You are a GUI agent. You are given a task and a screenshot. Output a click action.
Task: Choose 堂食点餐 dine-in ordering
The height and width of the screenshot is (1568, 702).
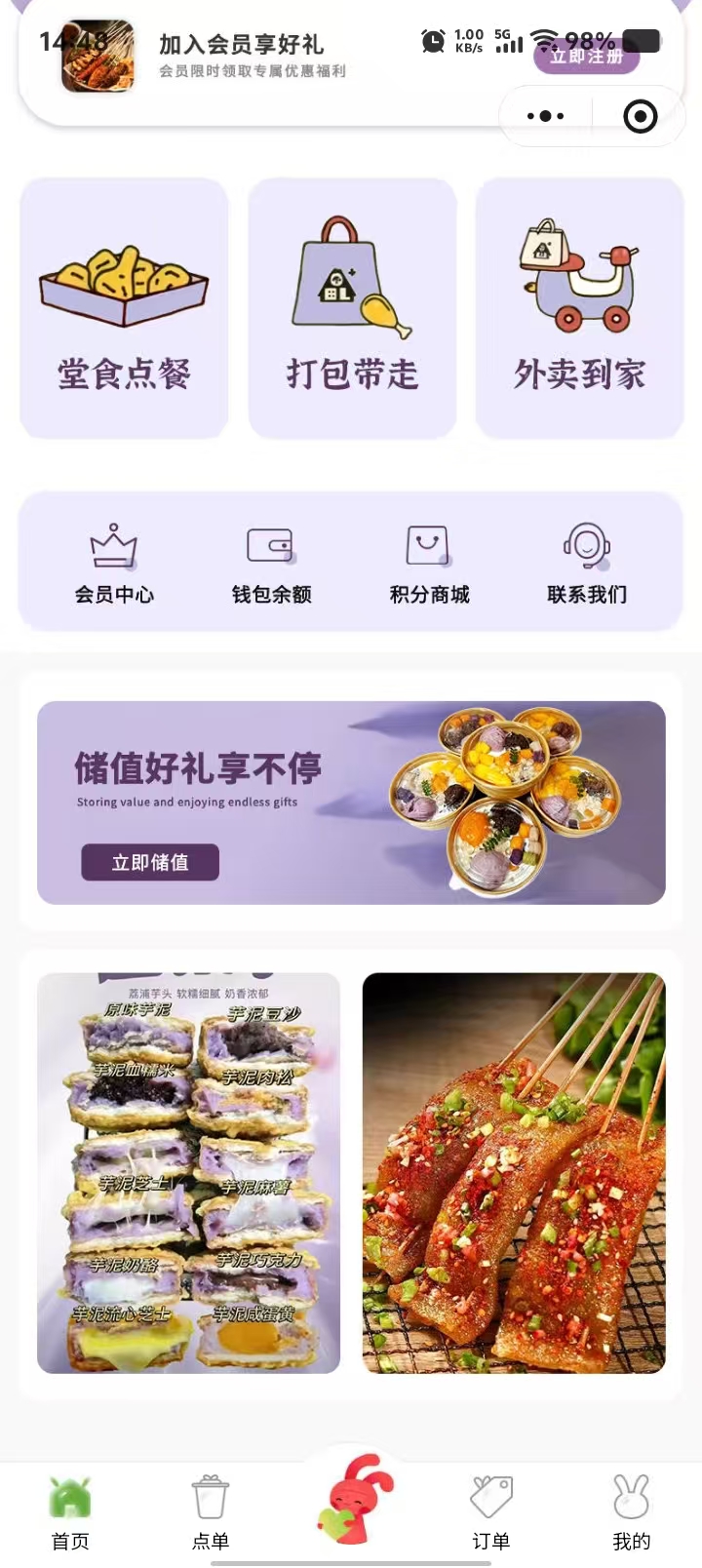[124, 308]
